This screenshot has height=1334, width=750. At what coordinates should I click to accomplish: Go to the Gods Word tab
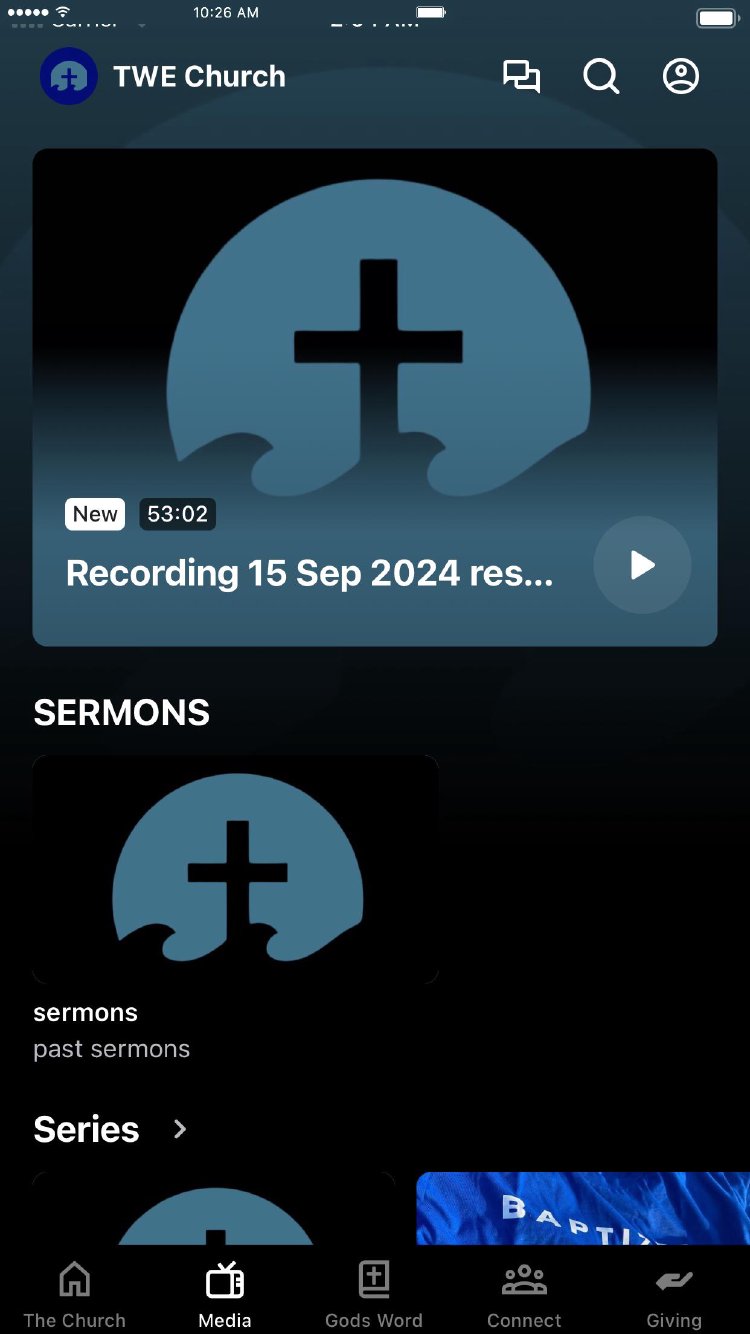[374, 1295]
